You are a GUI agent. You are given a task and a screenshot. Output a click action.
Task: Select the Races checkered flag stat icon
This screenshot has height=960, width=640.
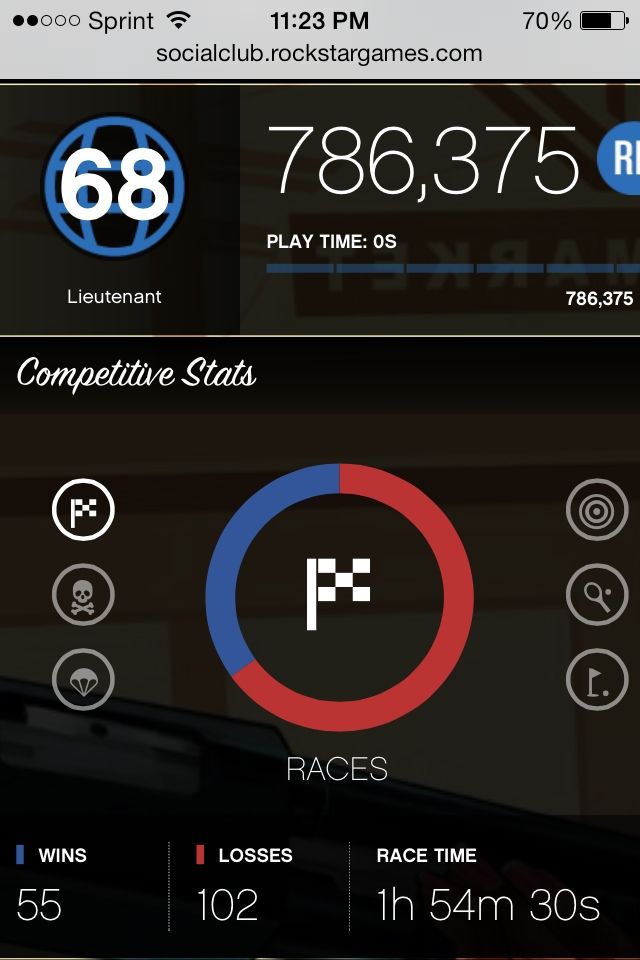click(83, 511)
